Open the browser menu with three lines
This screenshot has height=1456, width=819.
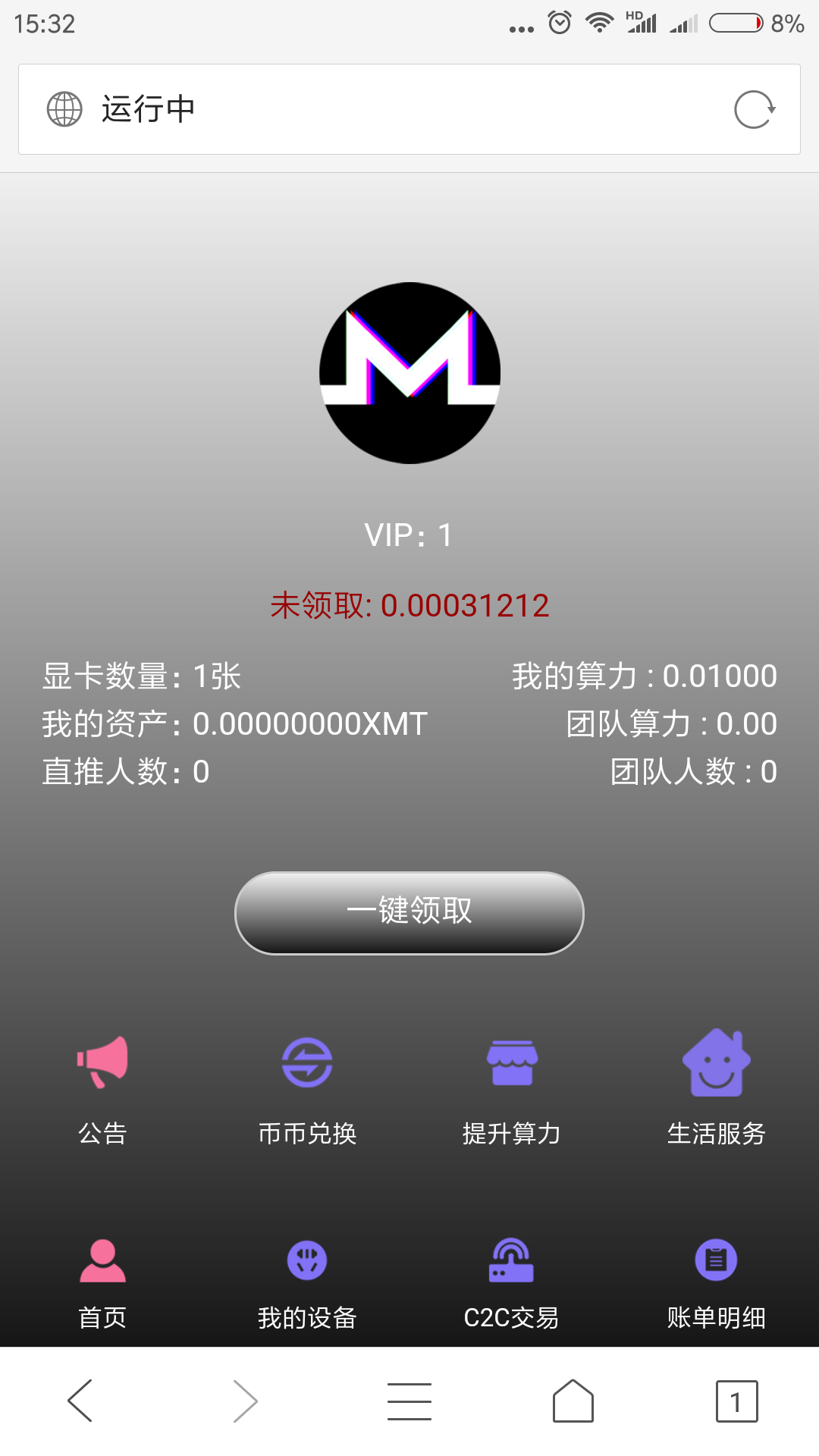point(409,1401)
